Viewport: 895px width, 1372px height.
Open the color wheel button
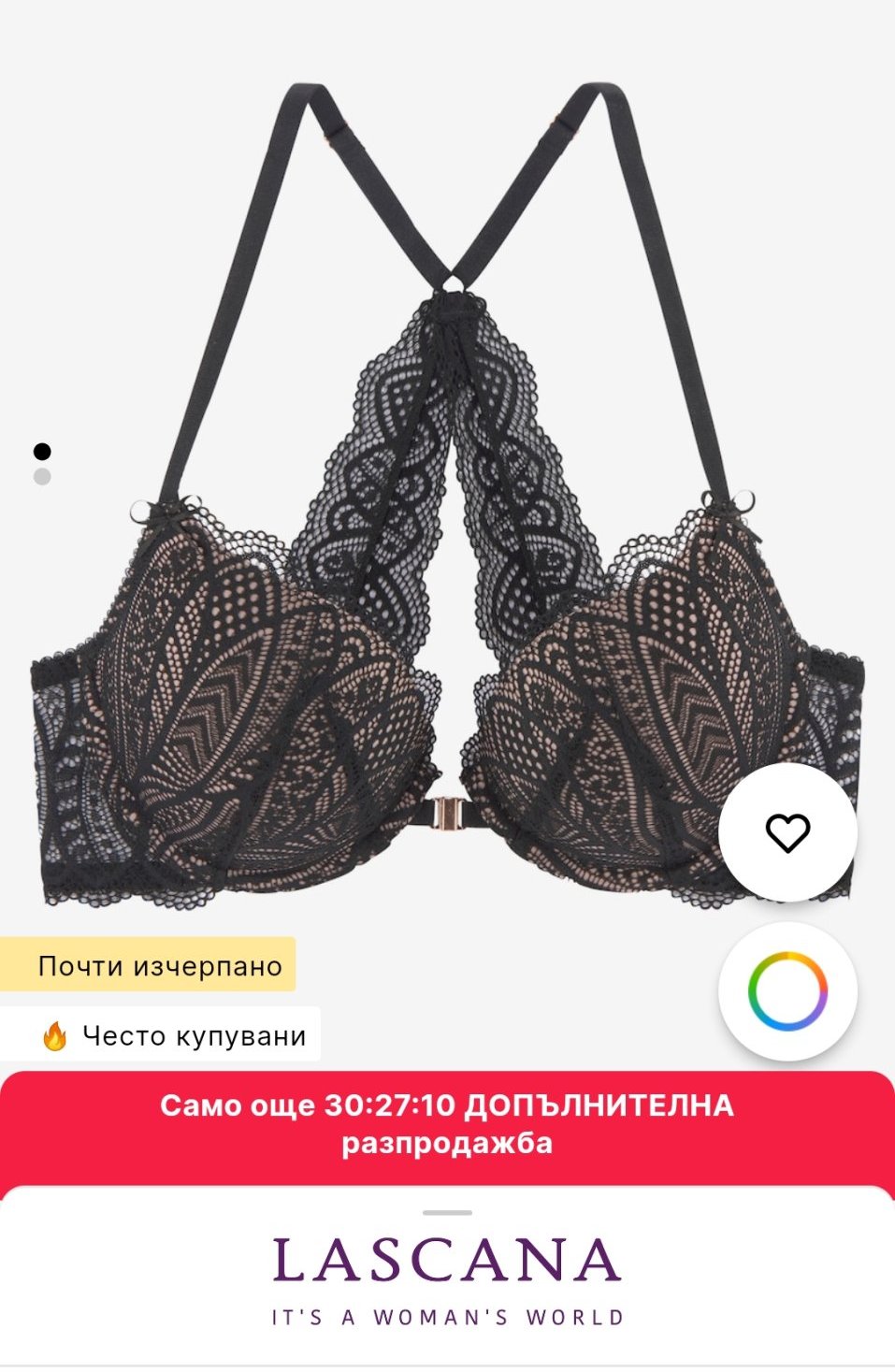coord(787,991)
